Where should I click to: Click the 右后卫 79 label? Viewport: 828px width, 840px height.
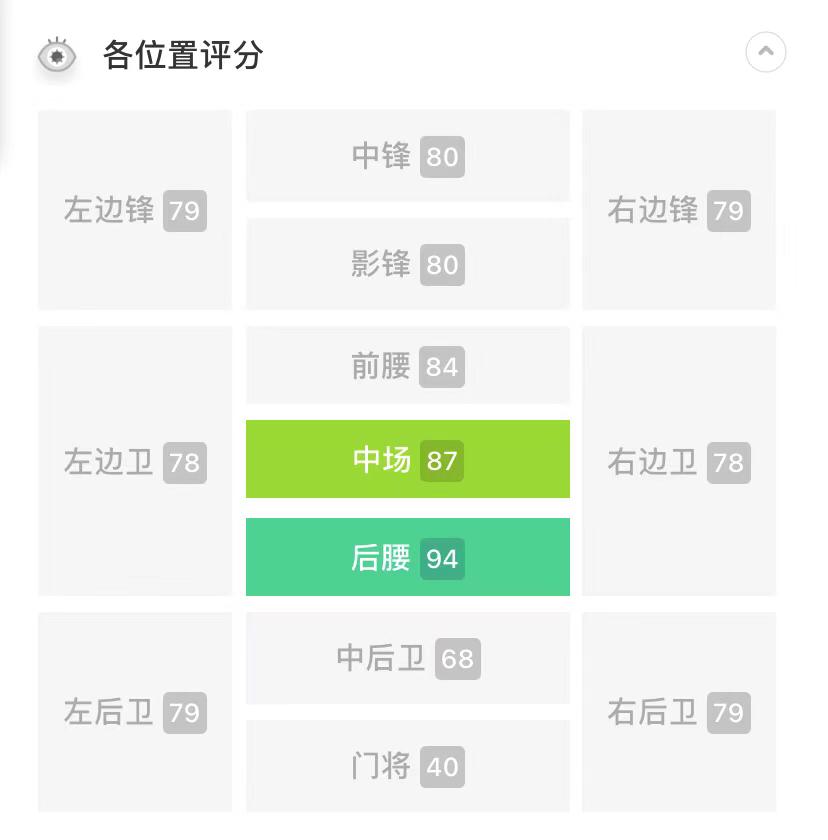[679, 713]
